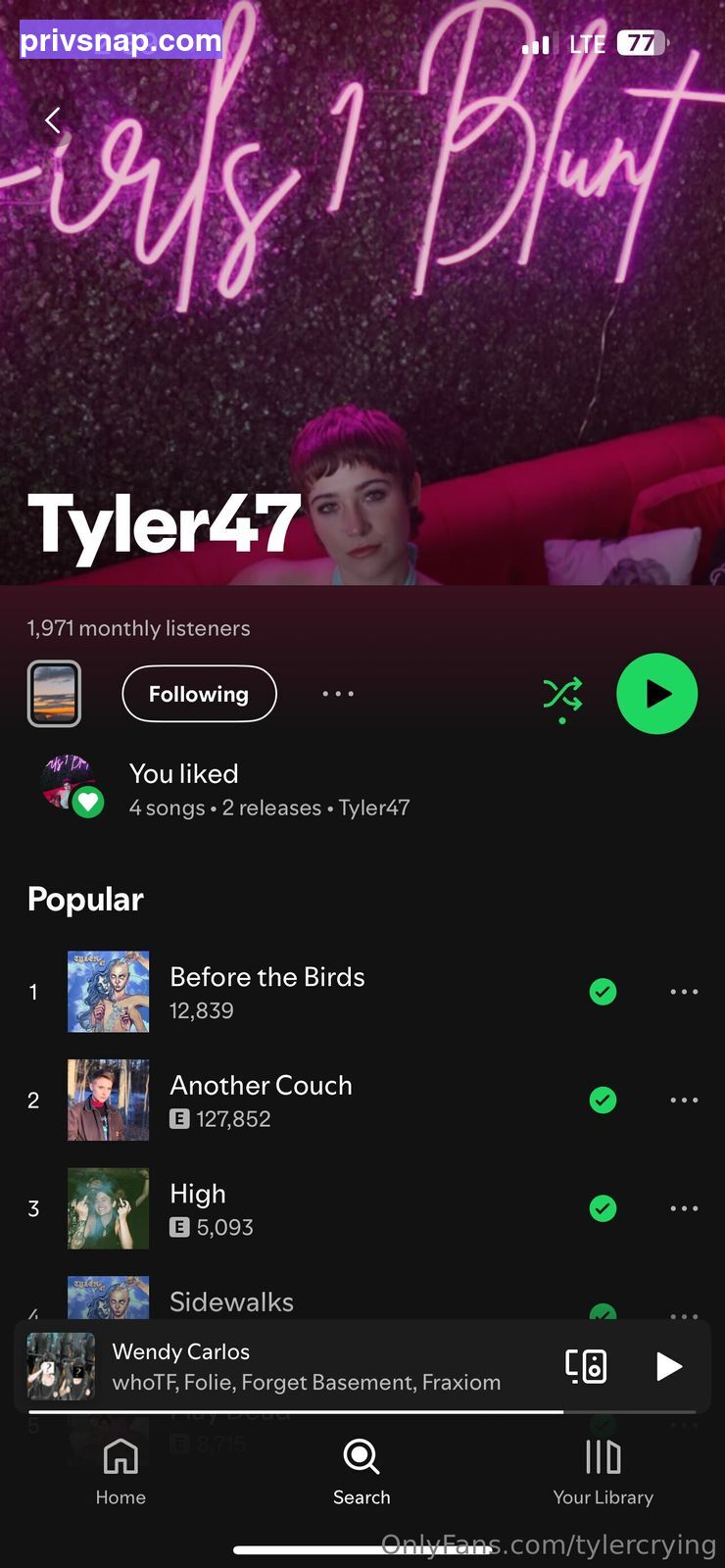The height and width of the screenshot is (1568, 725).
Task: Tap the Following button to unfollow Tyler47
Action: tap(199, 694)
